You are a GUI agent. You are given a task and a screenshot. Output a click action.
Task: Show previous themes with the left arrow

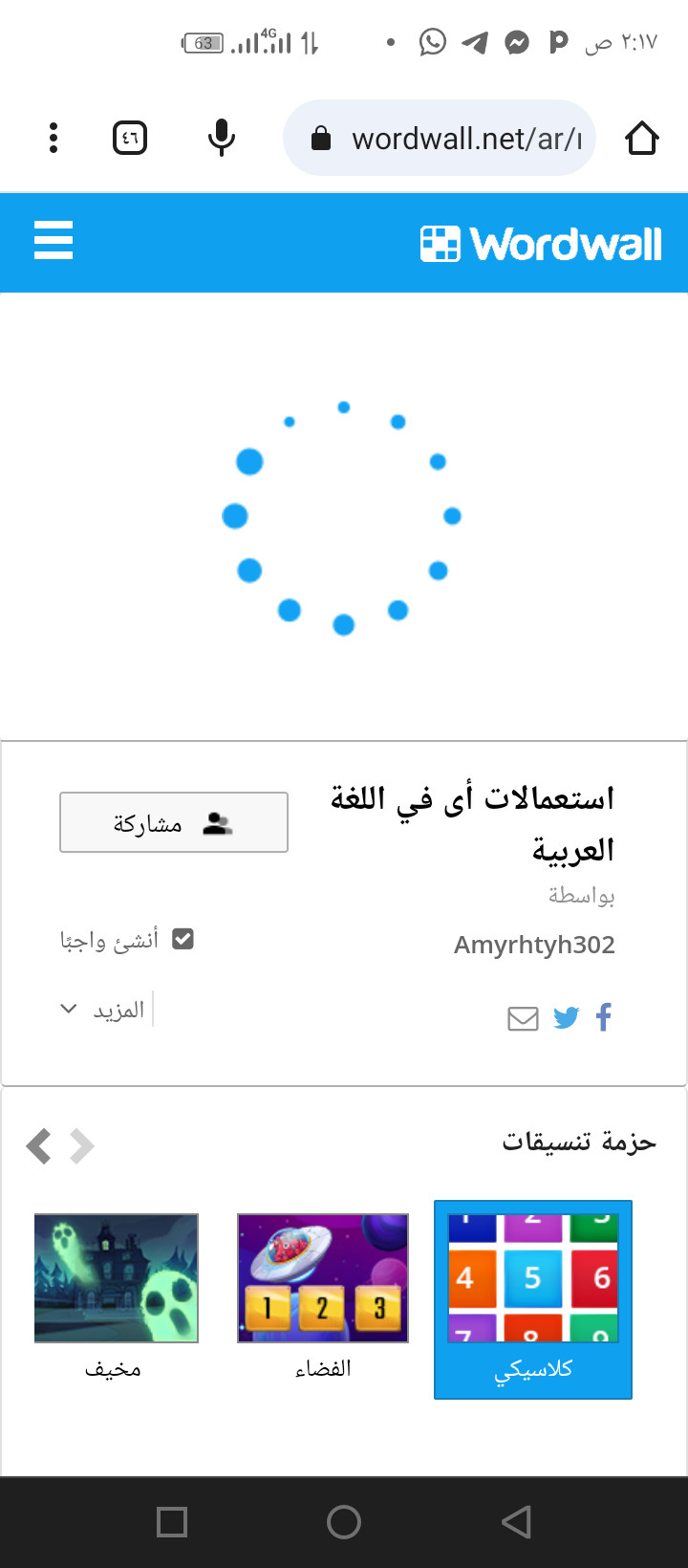click(x=39, y=1145)
